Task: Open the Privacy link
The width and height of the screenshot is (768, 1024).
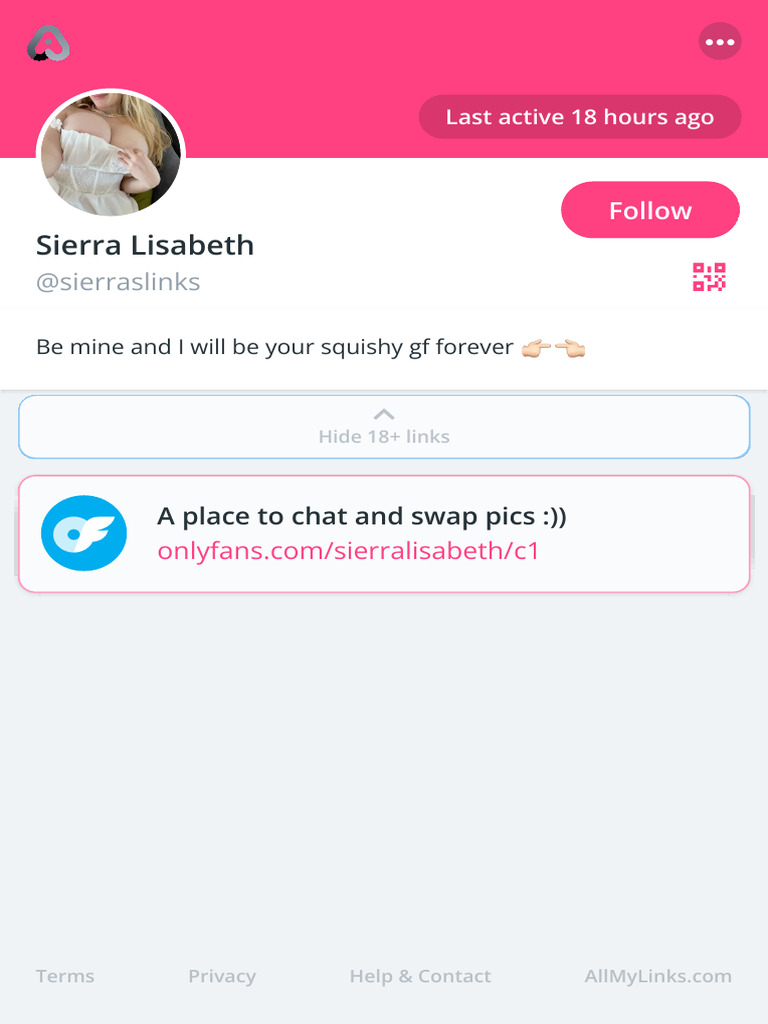Action: click(x=222, y=976)
